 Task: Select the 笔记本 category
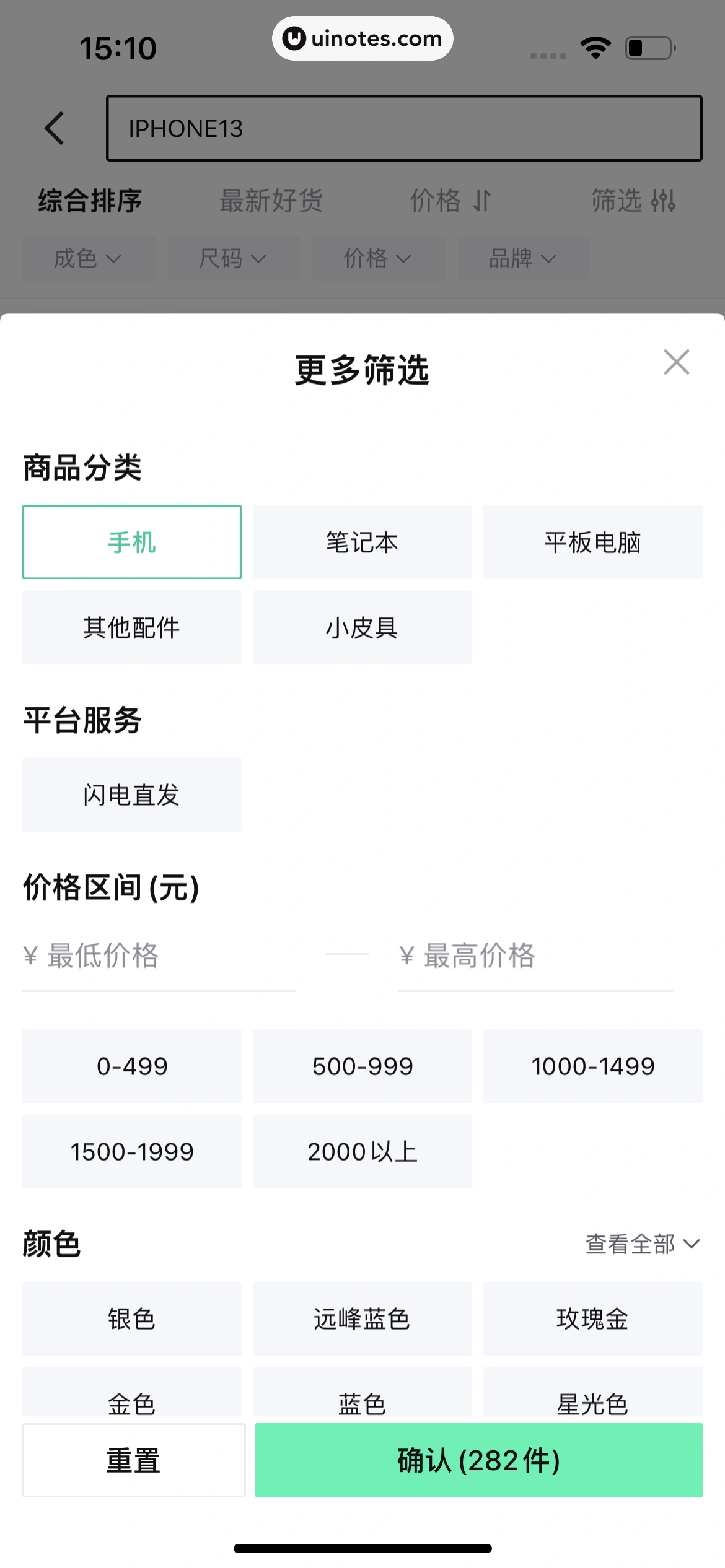click(362, 542)
